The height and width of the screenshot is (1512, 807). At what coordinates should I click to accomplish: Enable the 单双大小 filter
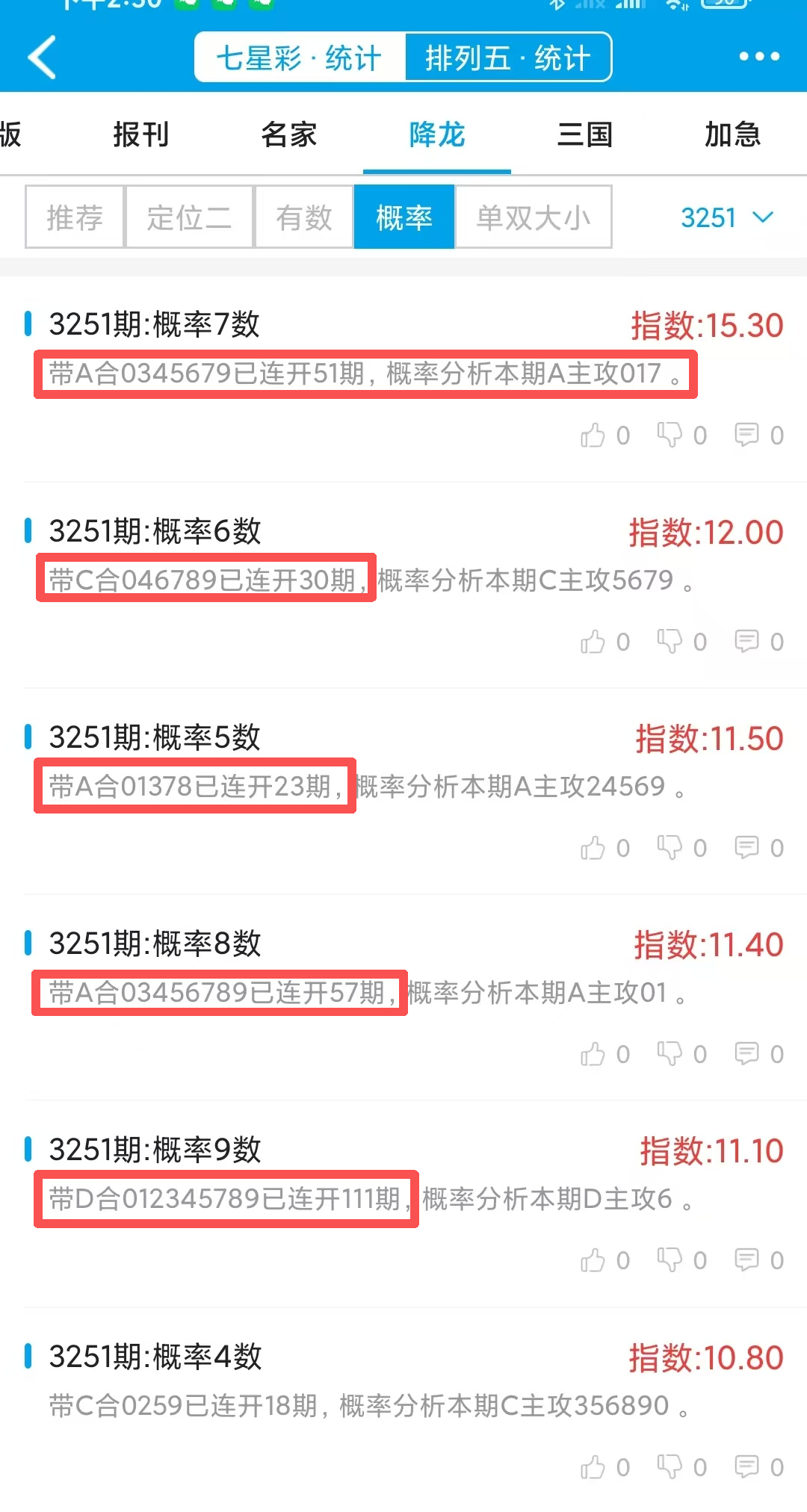tap(533, 217)
